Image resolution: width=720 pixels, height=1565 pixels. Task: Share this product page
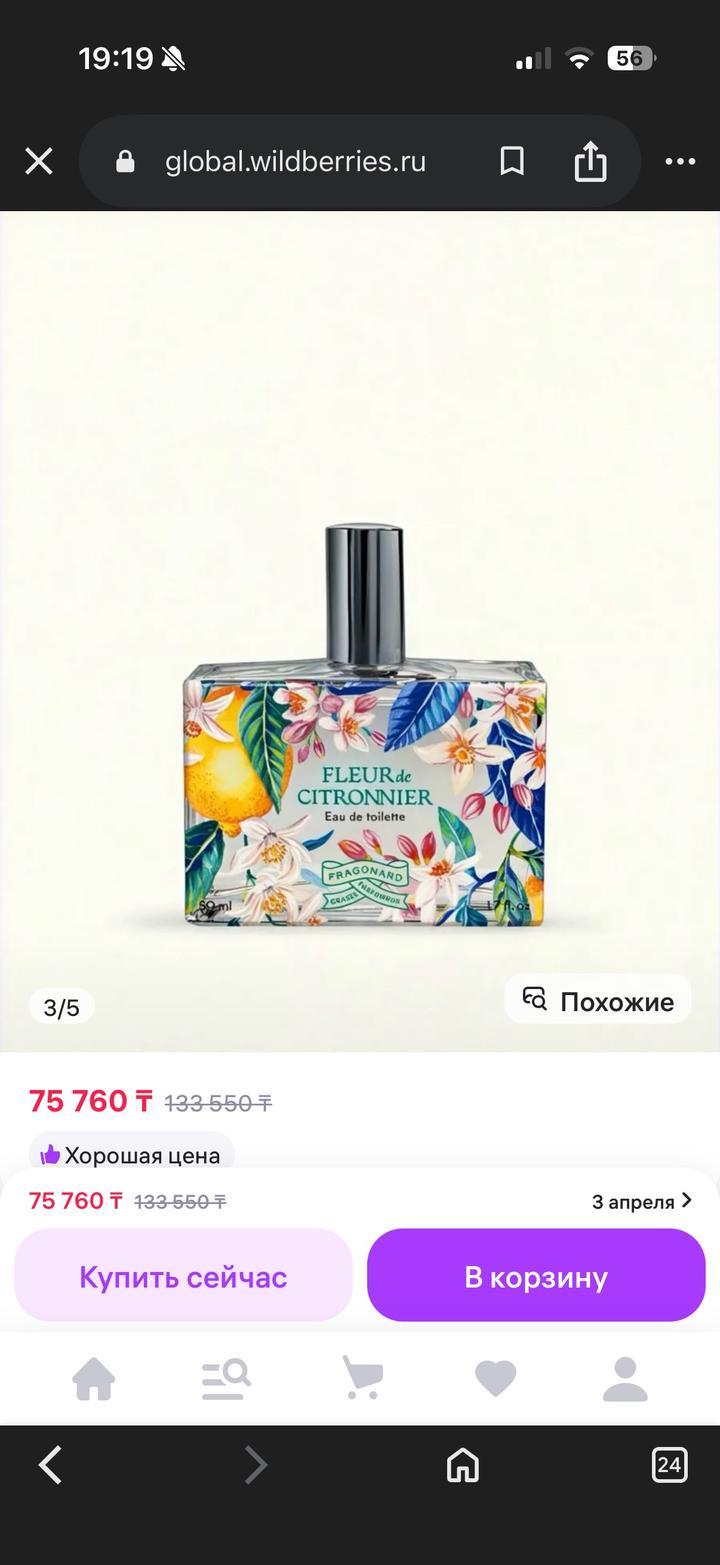[590, 161]
